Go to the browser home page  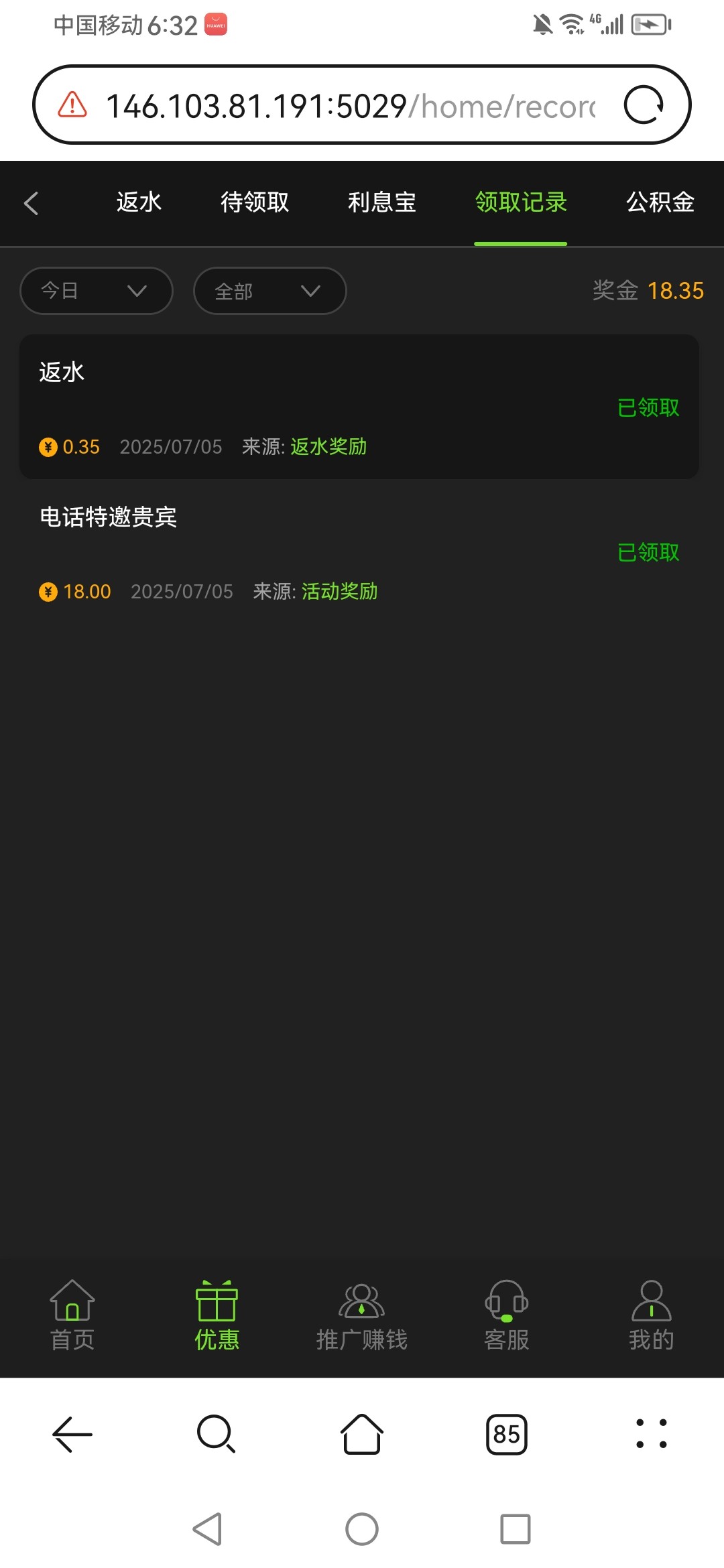click(x=362, y=1434)
